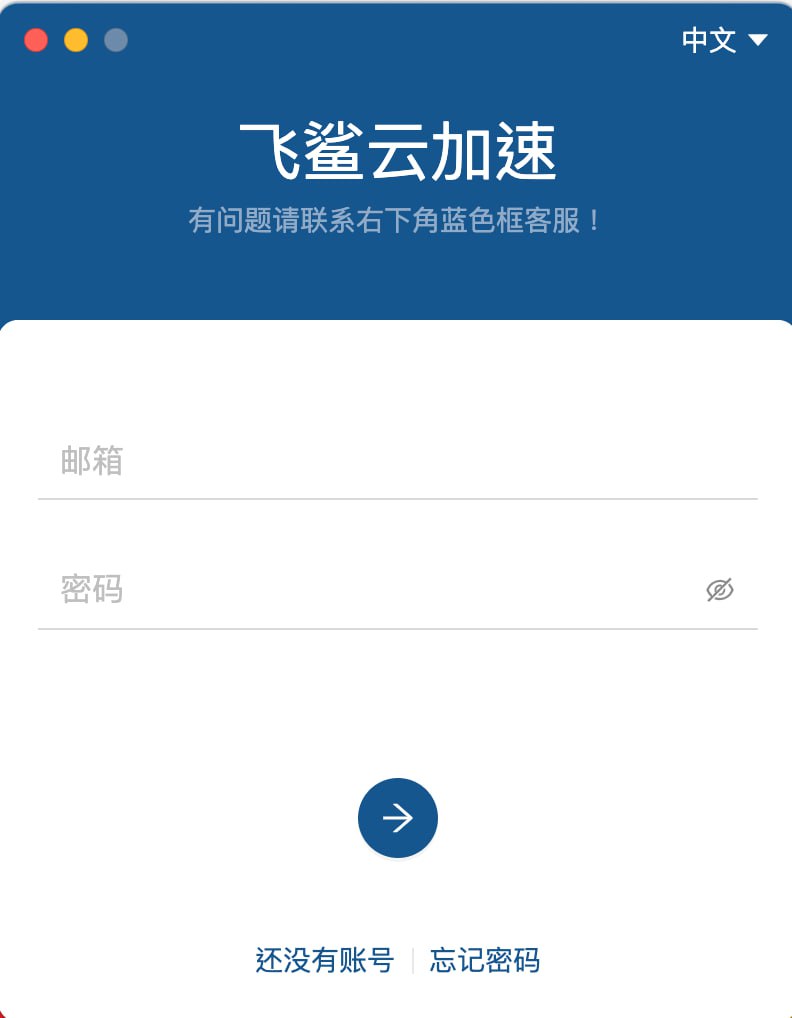This screenshot has width=792, height=1018.
Task: Tap the arrow login button
Action: (x=398, y=818)
